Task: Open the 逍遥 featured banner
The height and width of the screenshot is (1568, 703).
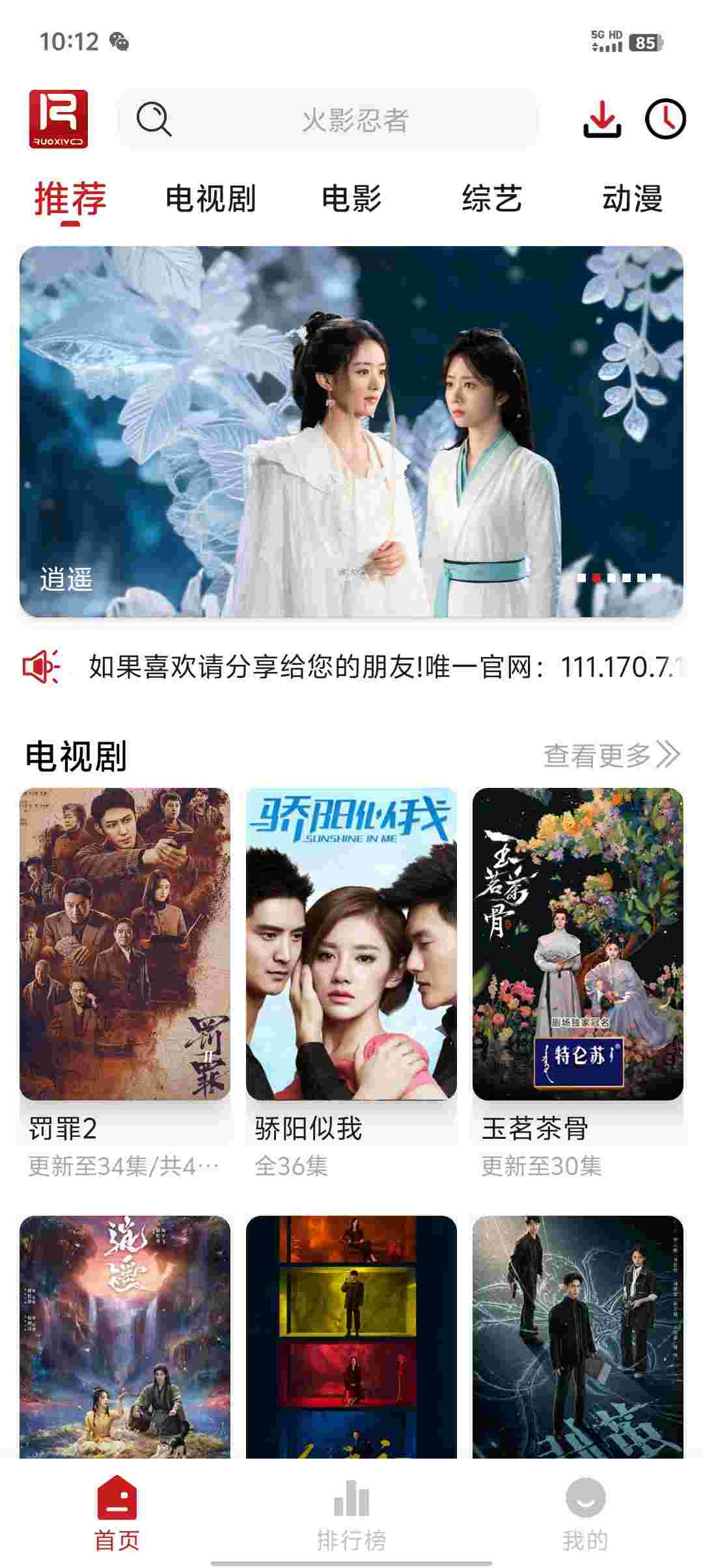Action: pyautogui.click(x=351, y=431)
